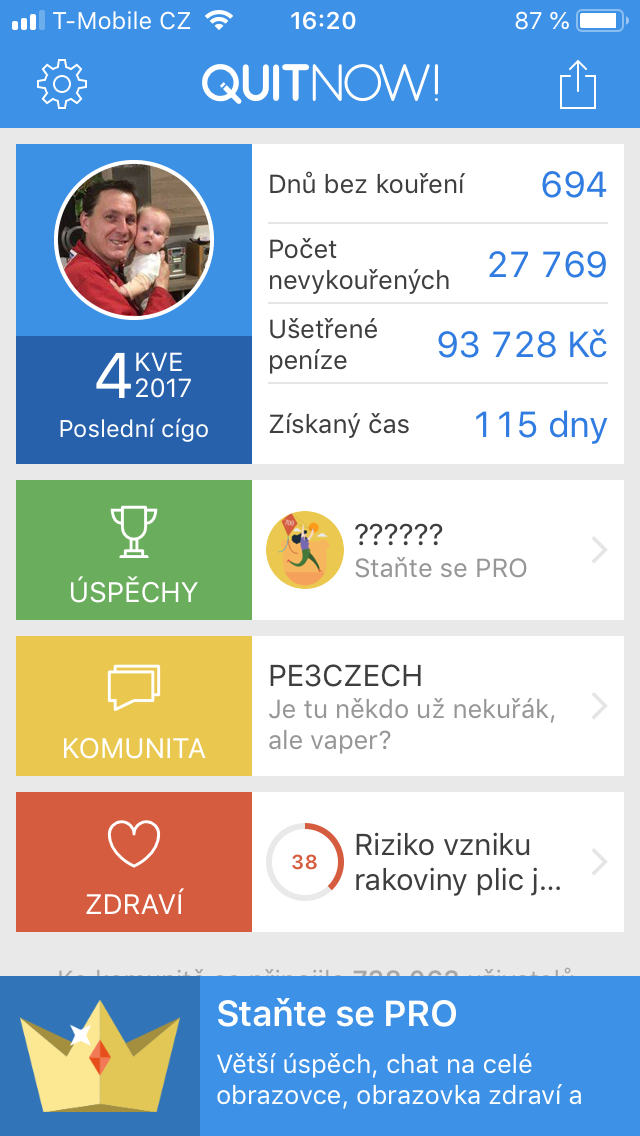Viewport: 640px width, 1136px height.
Task: Share progress via the share icon
Action: coord(577,85)
